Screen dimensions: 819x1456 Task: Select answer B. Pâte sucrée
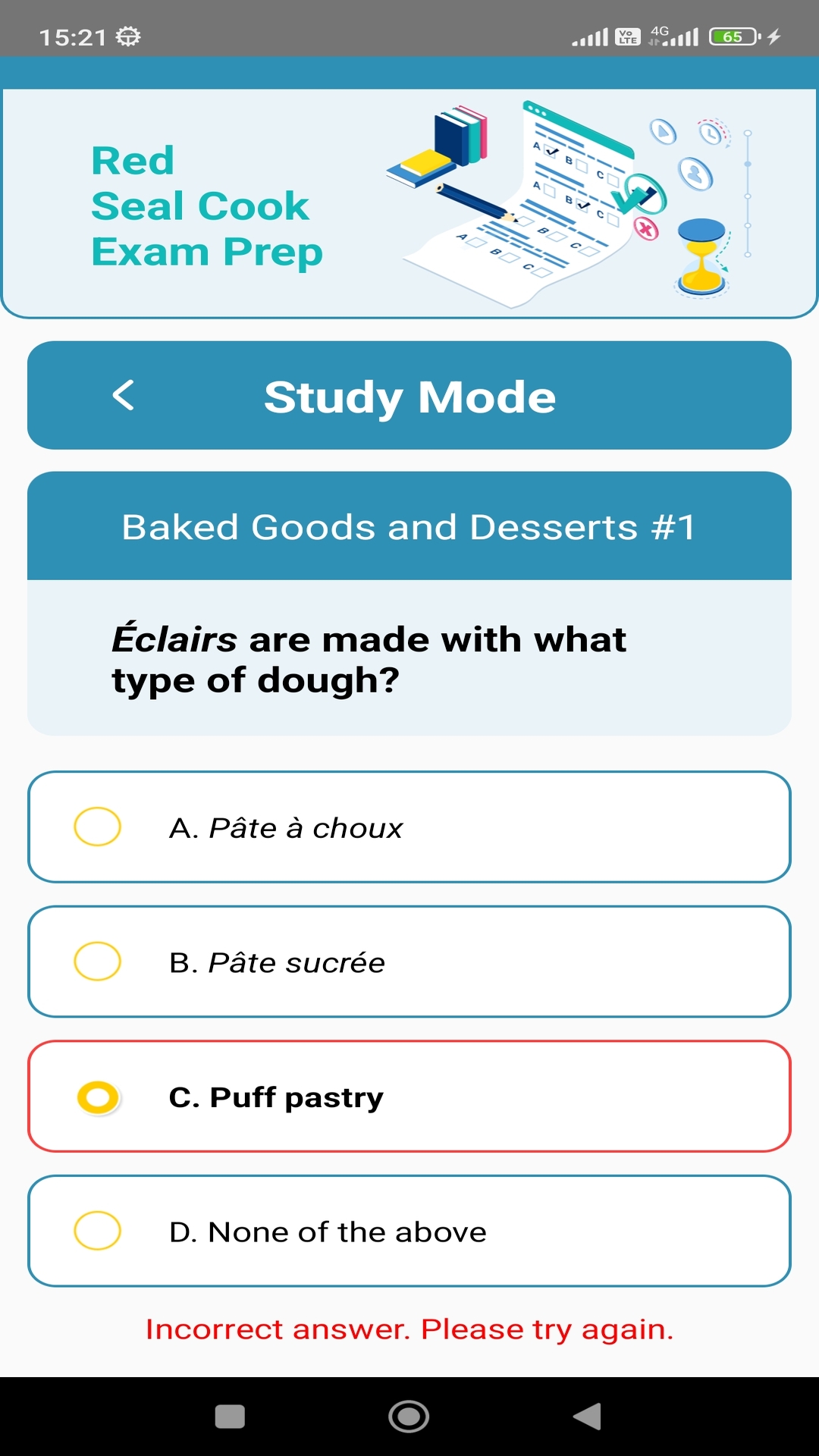coord(409,962)
